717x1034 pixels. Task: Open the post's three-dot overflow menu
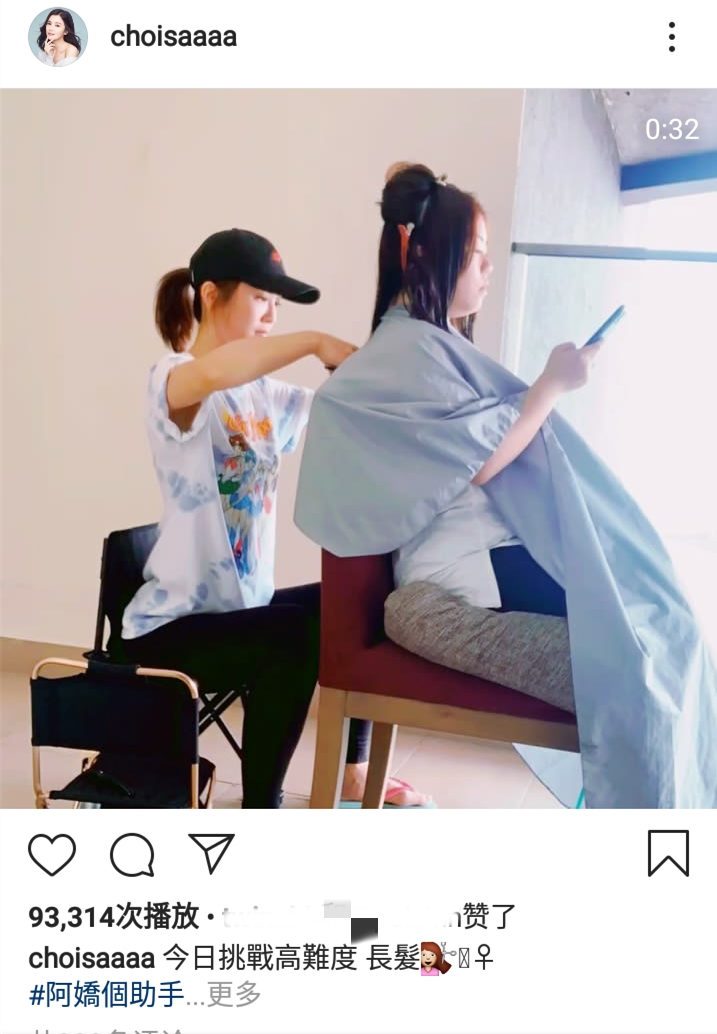pyautogui.click(x=672, y=38)
